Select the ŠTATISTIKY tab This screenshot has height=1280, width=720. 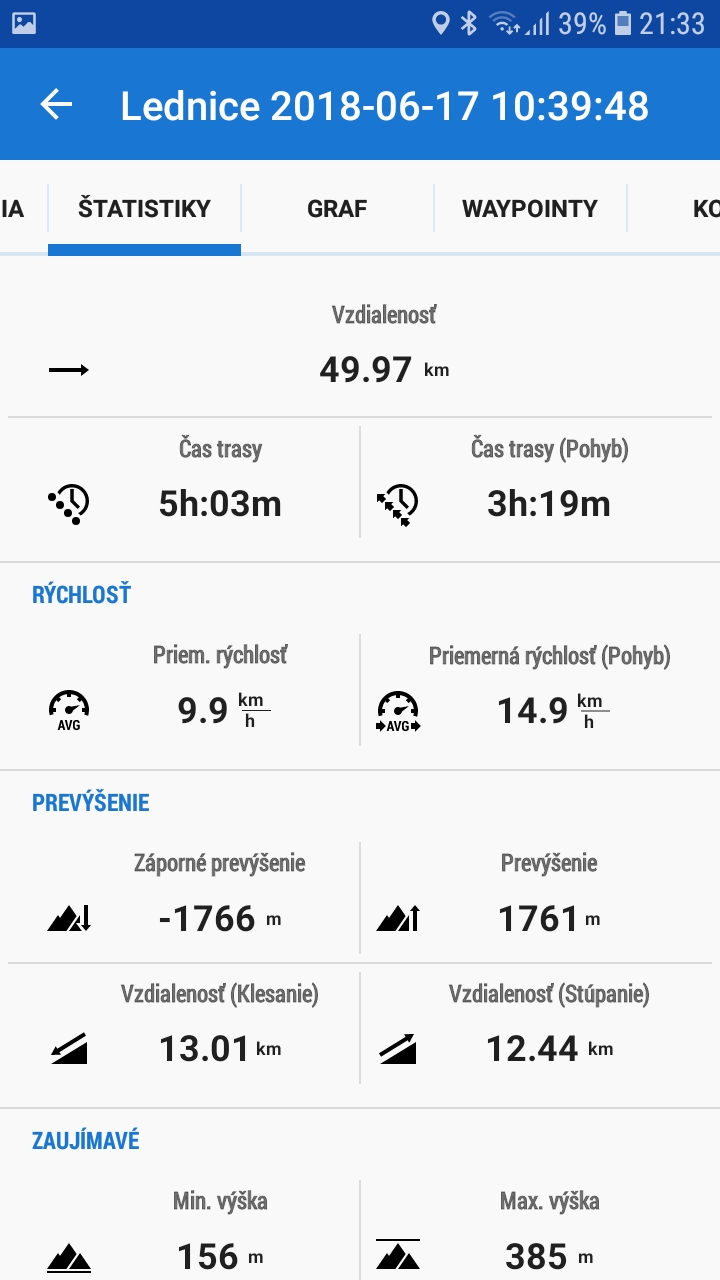click(x=145, y=209)
